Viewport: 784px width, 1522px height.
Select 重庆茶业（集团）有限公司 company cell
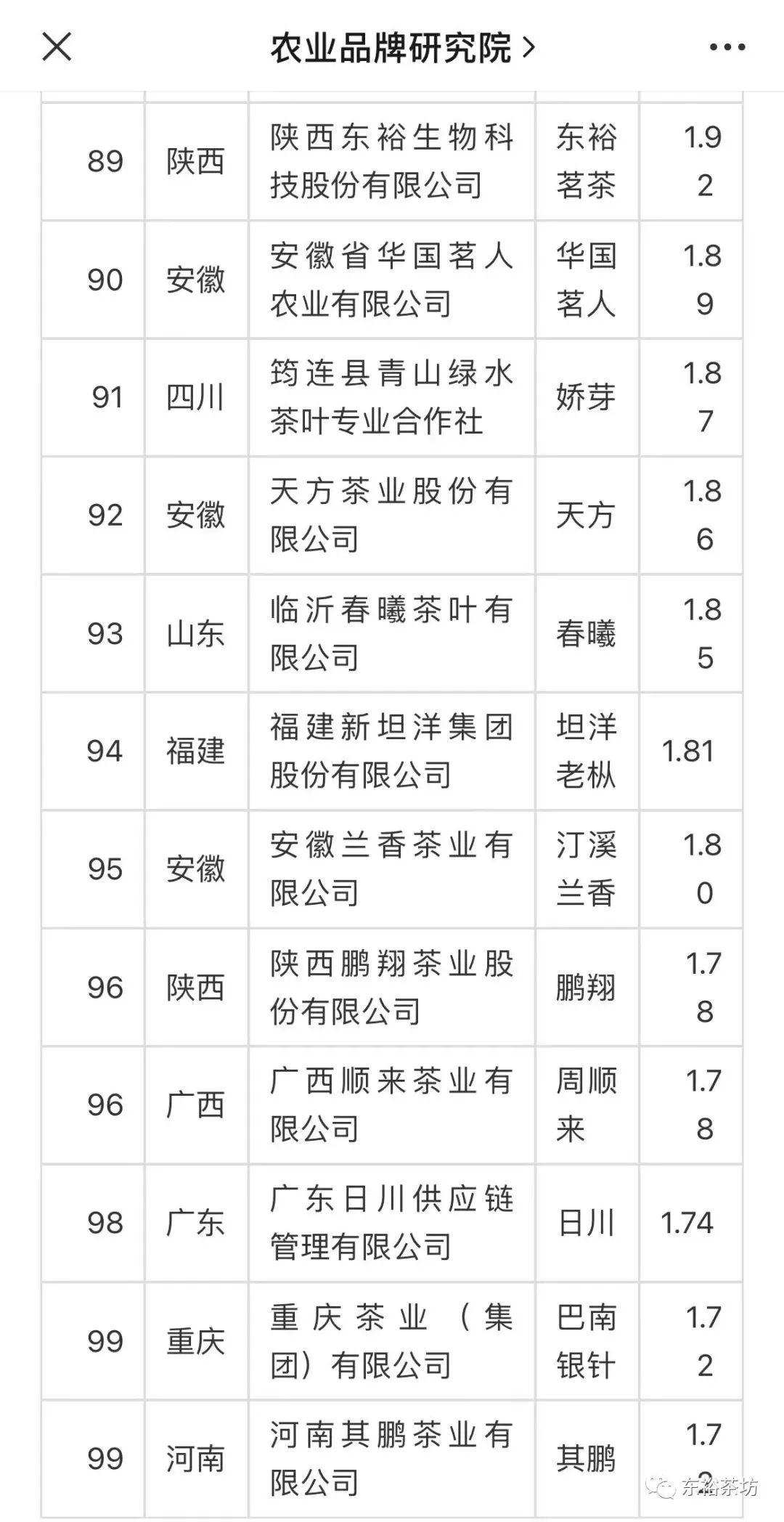click(392, 1342)
